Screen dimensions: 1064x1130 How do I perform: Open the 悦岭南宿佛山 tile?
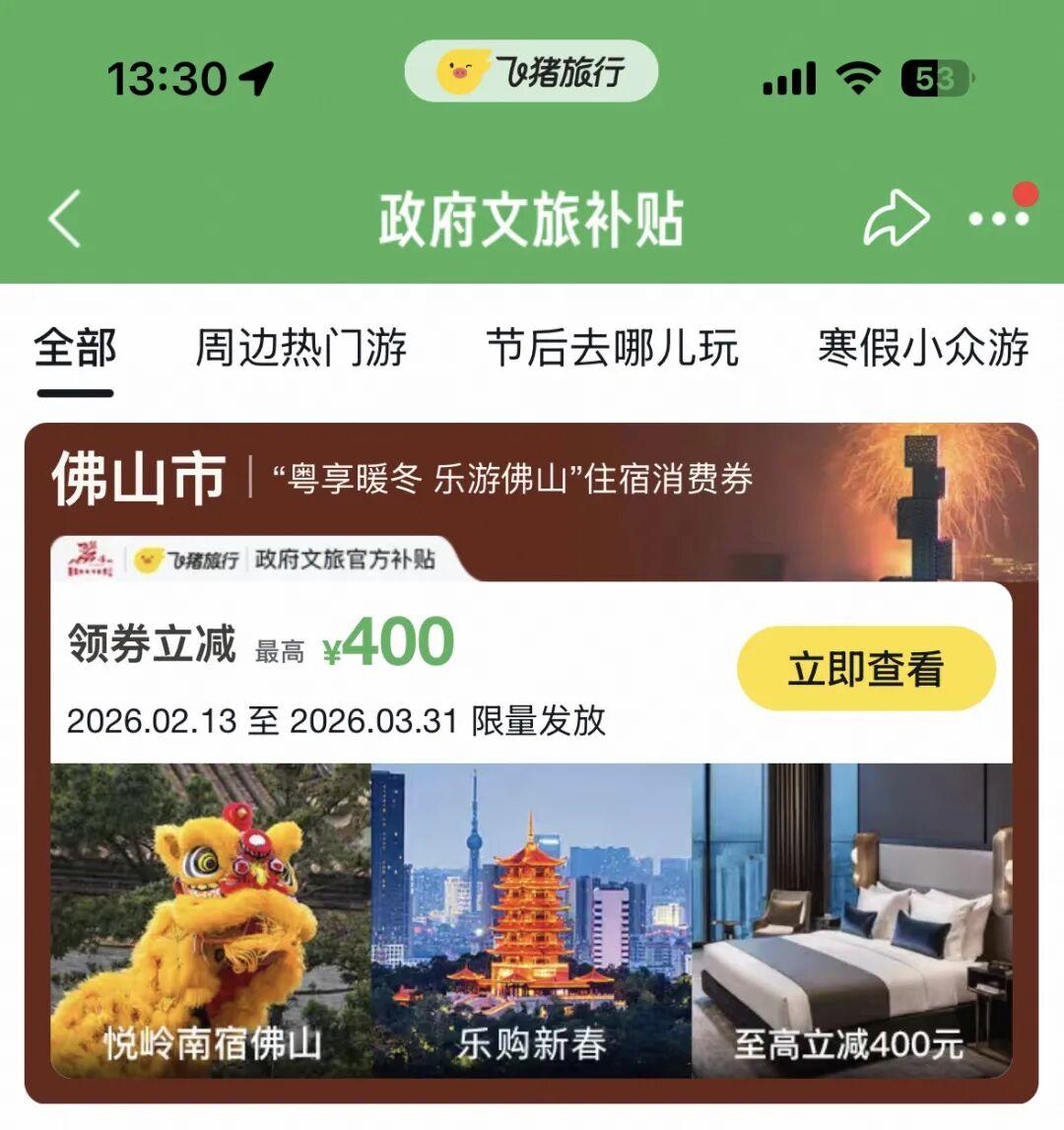coord(211,921)
